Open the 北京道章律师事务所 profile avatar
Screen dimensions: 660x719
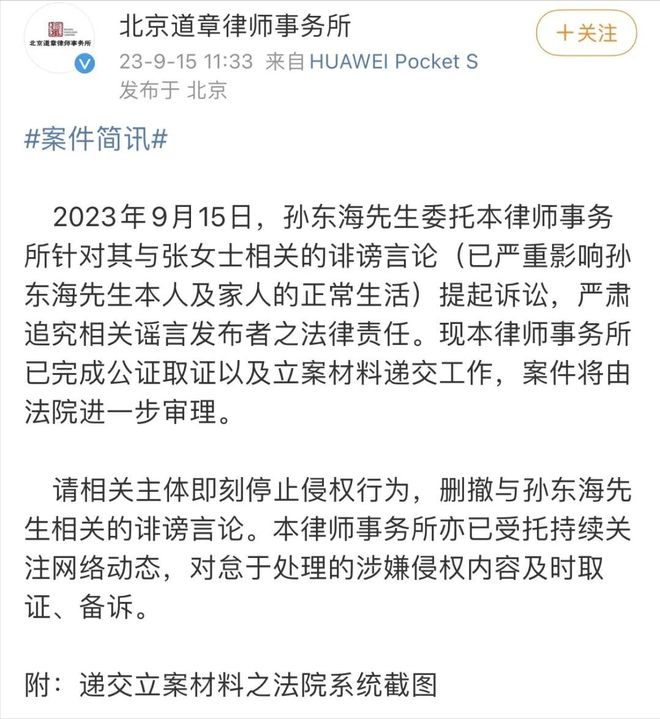(59, 38)
